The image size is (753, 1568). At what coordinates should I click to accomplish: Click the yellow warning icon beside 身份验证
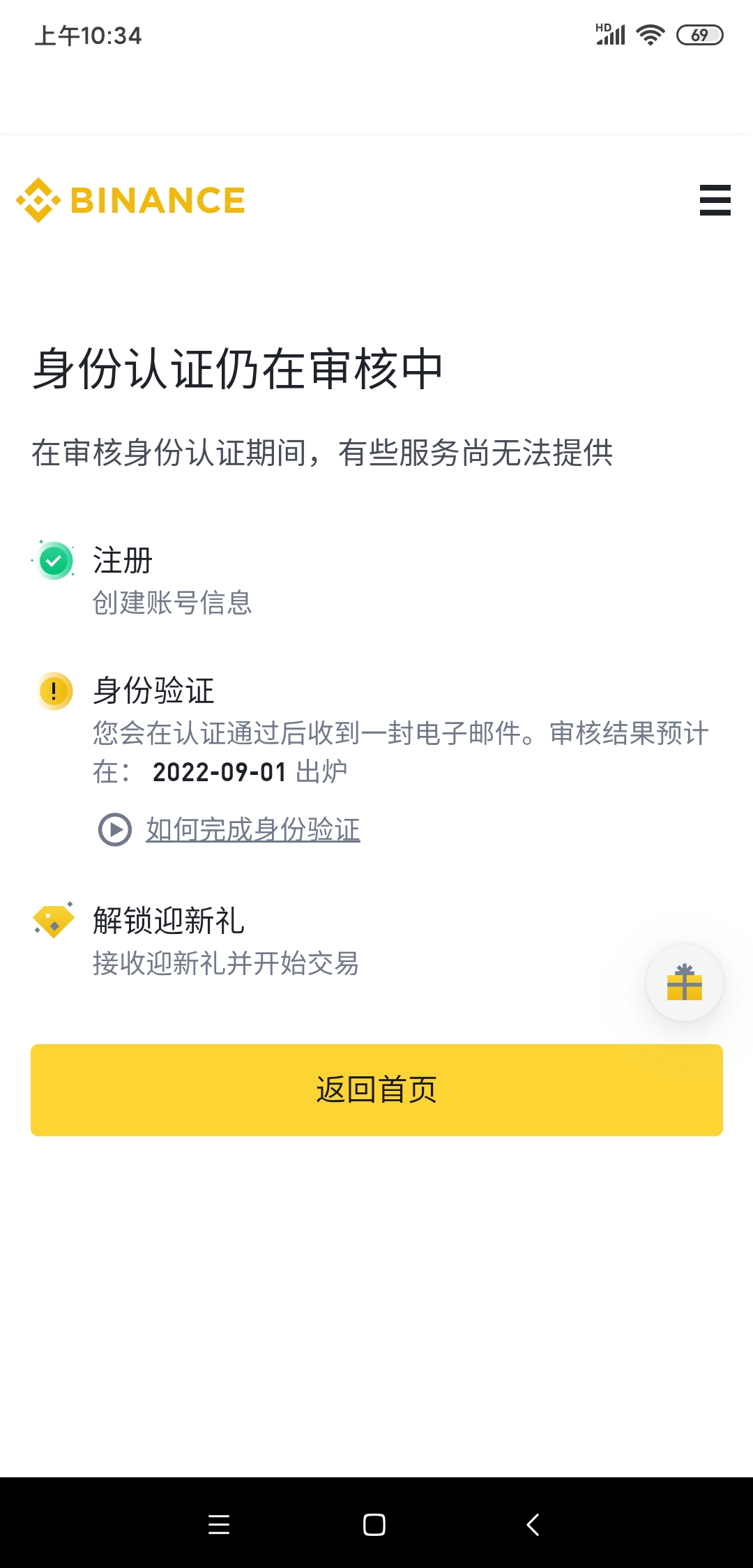[x=54, y=692]
